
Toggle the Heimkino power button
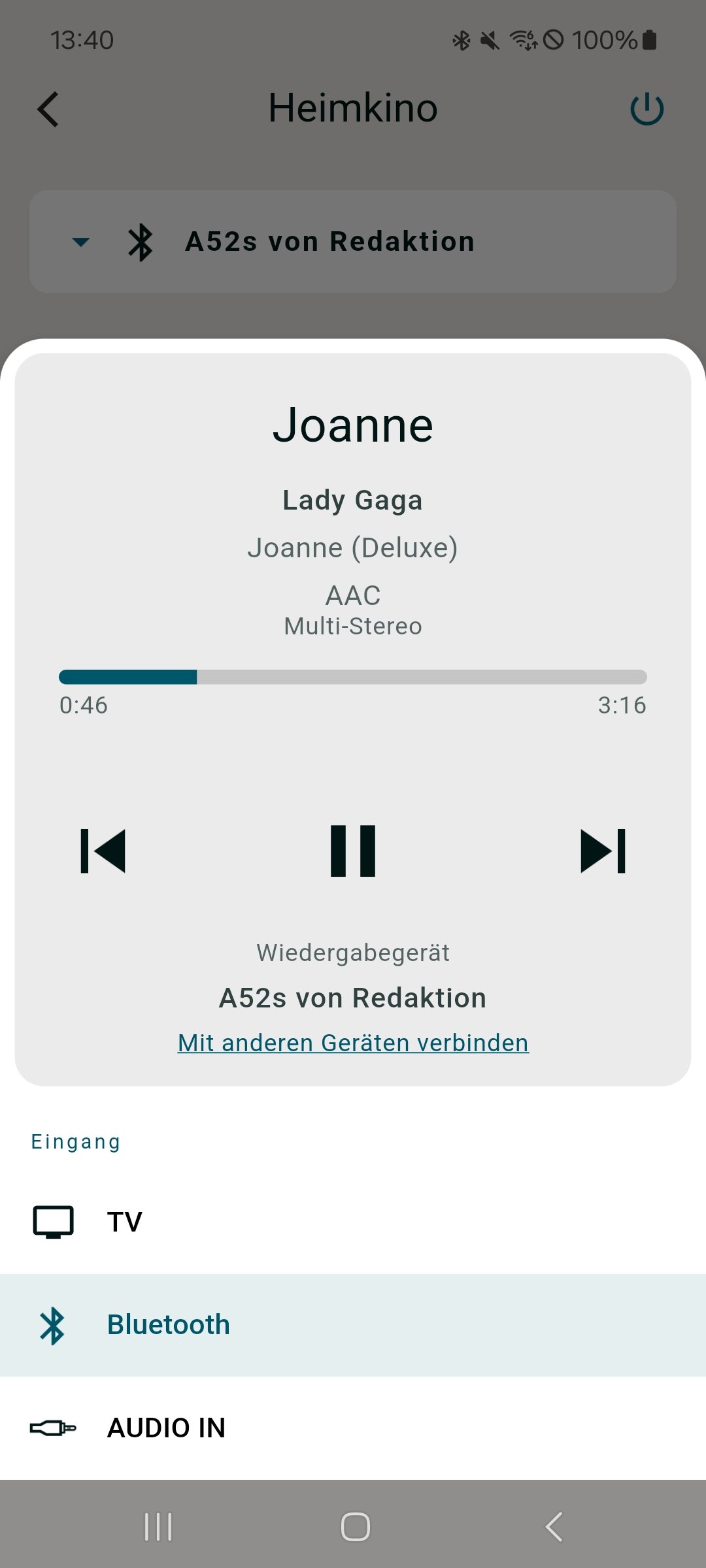pos(647,109)
